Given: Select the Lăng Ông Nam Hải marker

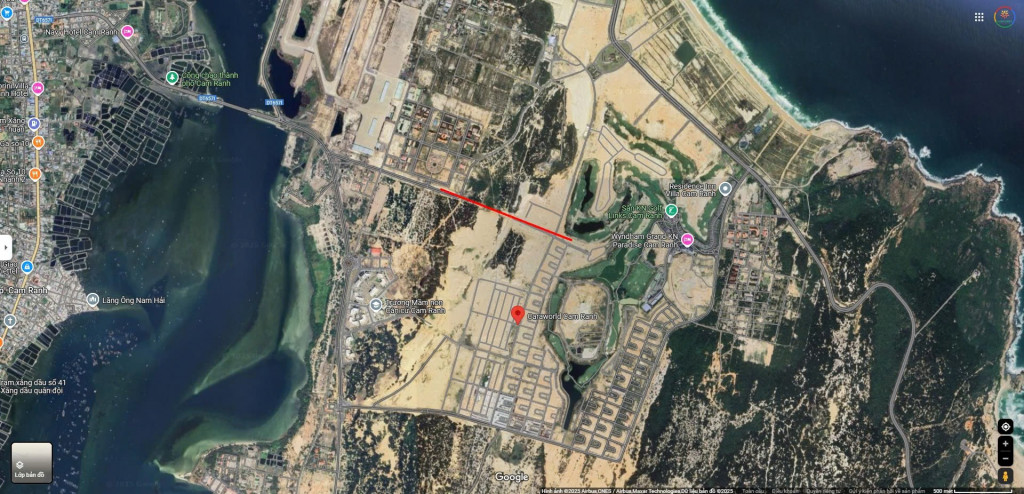Looking at the screenshot, I should click(93, 300).
